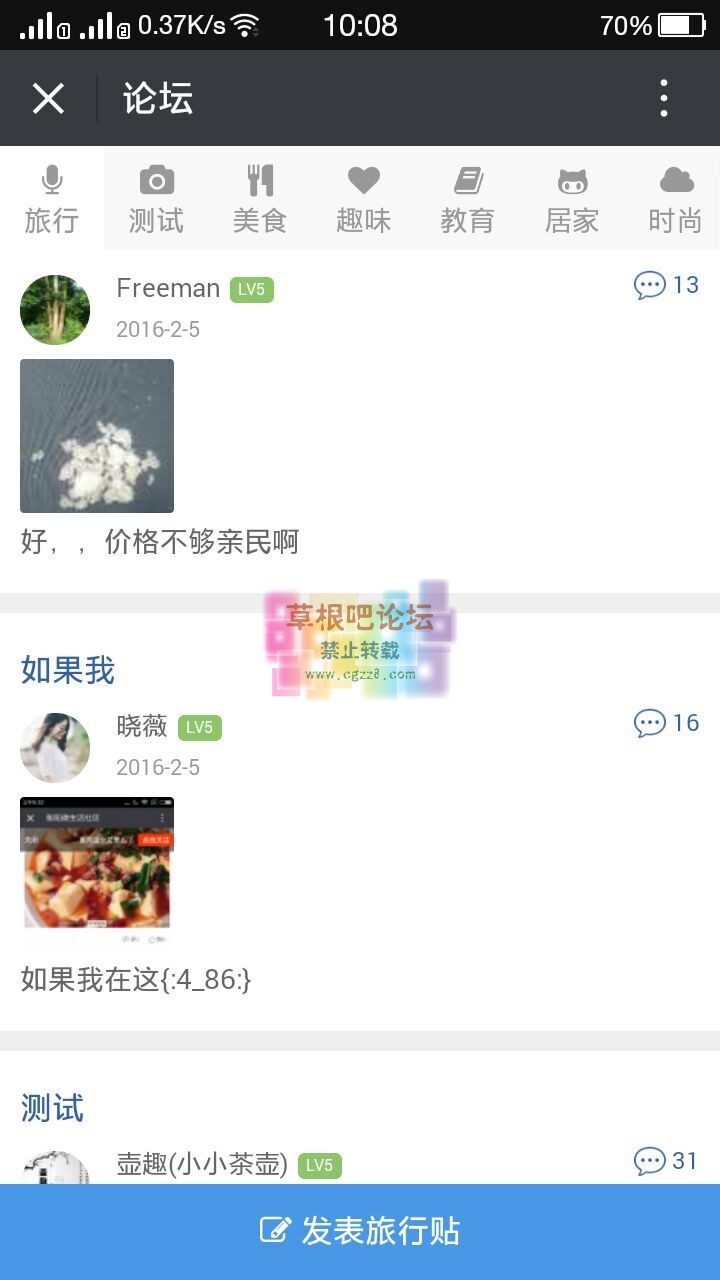Select the book icon for 教育 category

tap(468, 181)
